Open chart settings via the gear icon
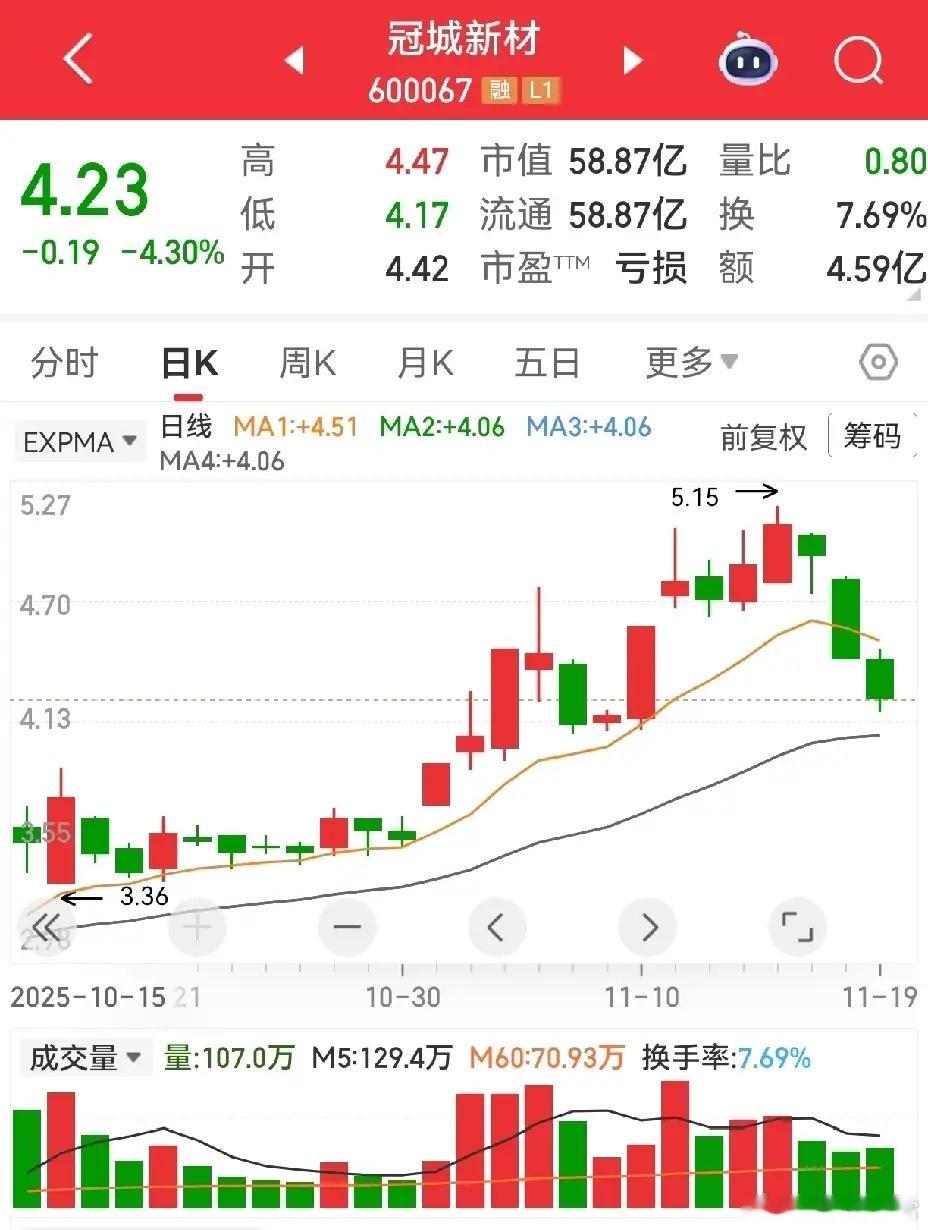This screenshot has width=928, height=1230. (877, 363)
